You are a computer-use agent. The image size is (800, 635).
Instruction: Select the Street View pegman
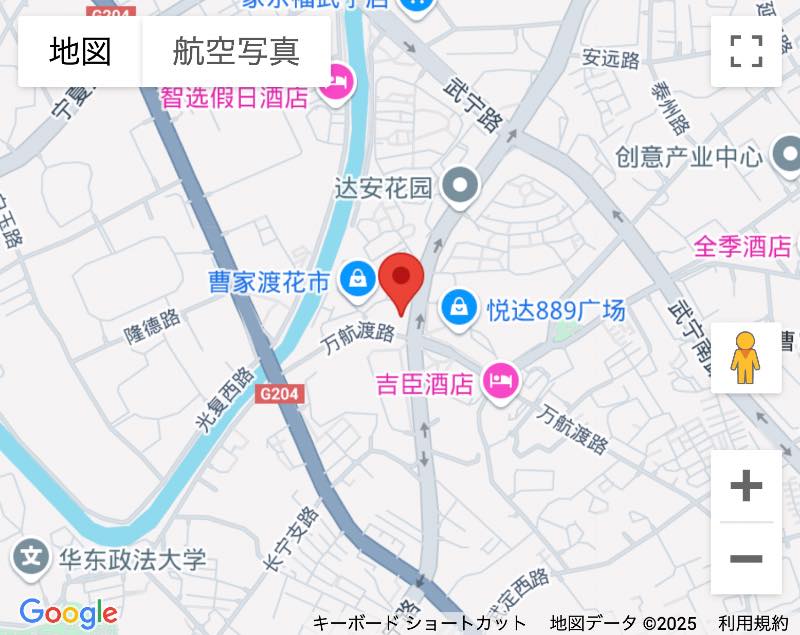[x=745, y=358]
